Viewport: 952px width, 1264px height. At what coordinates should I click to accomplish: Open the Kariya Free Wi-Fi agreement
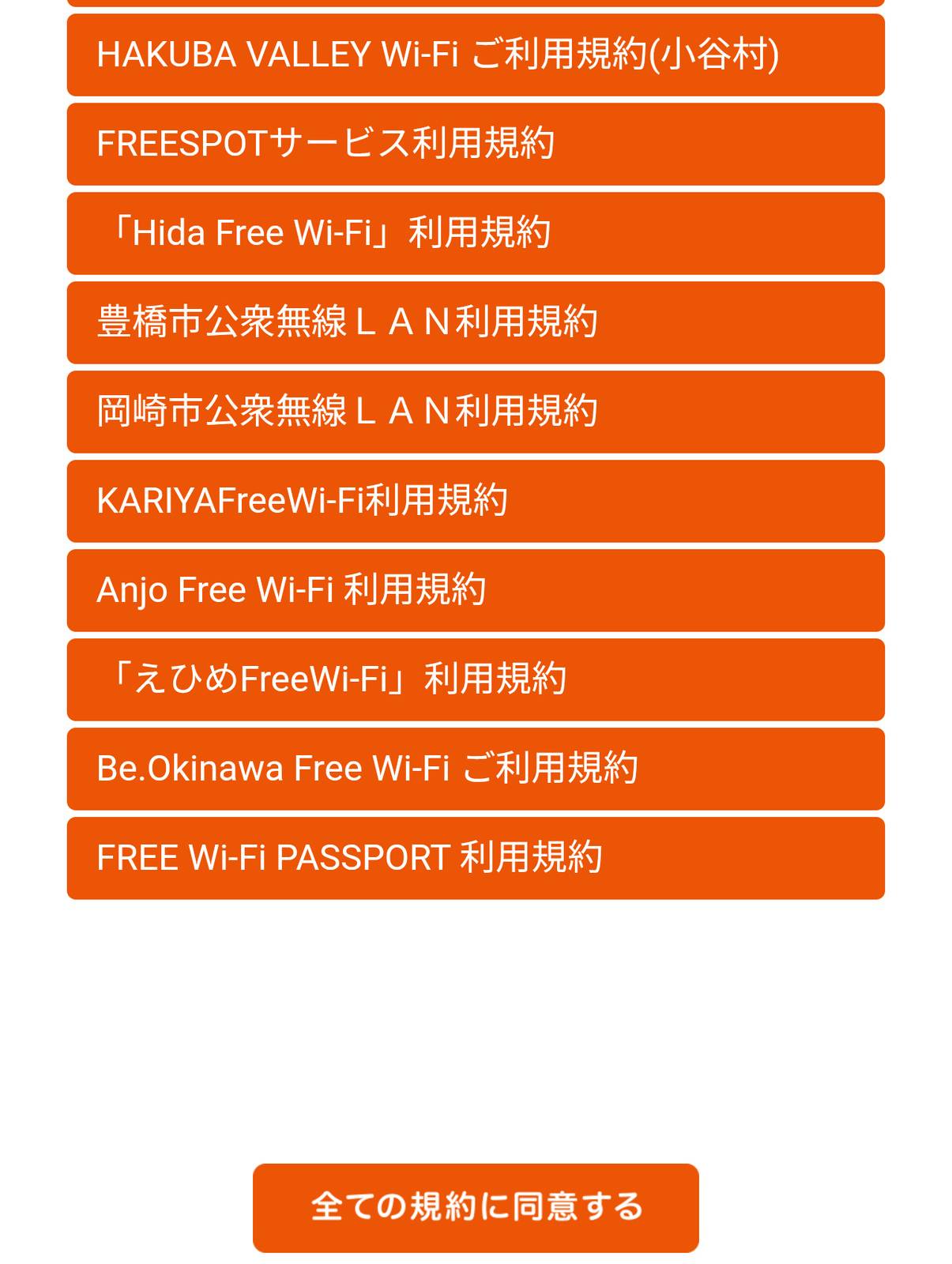(x=476, y=502)
